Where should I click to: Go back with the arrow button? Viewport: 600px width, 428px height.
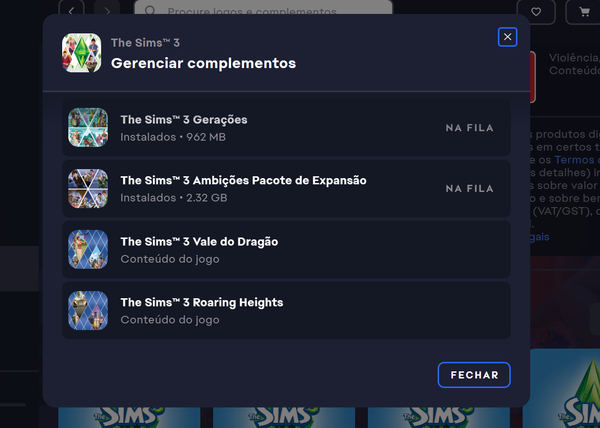(x=71, y=11)
